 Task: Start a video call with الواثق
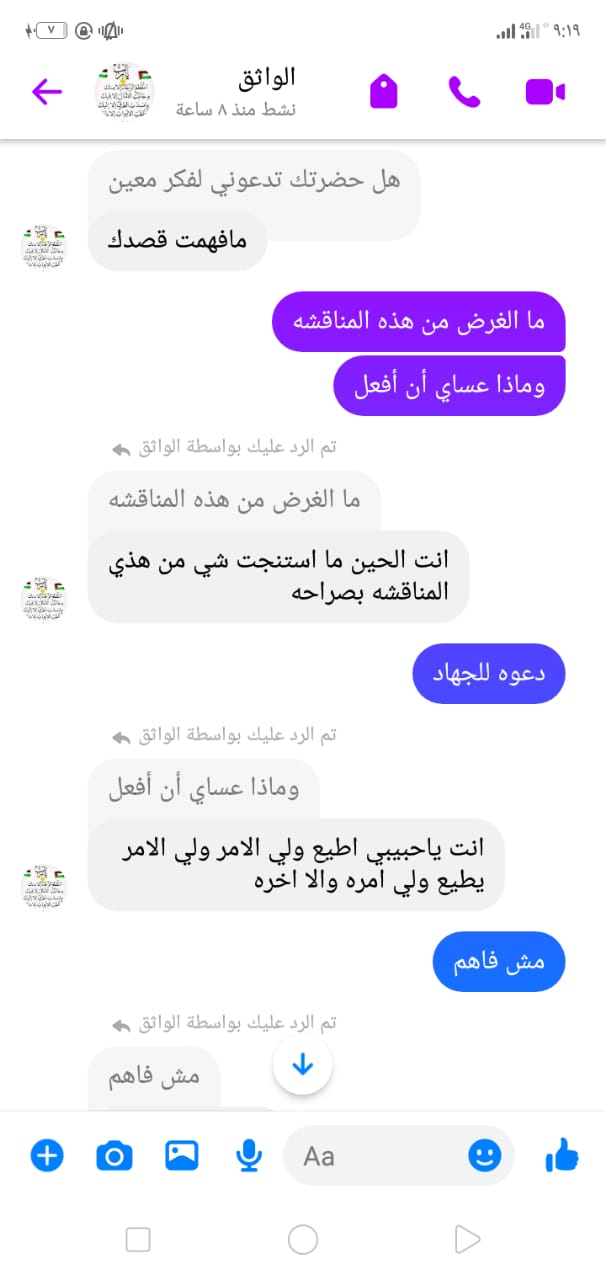coord(544,92)
